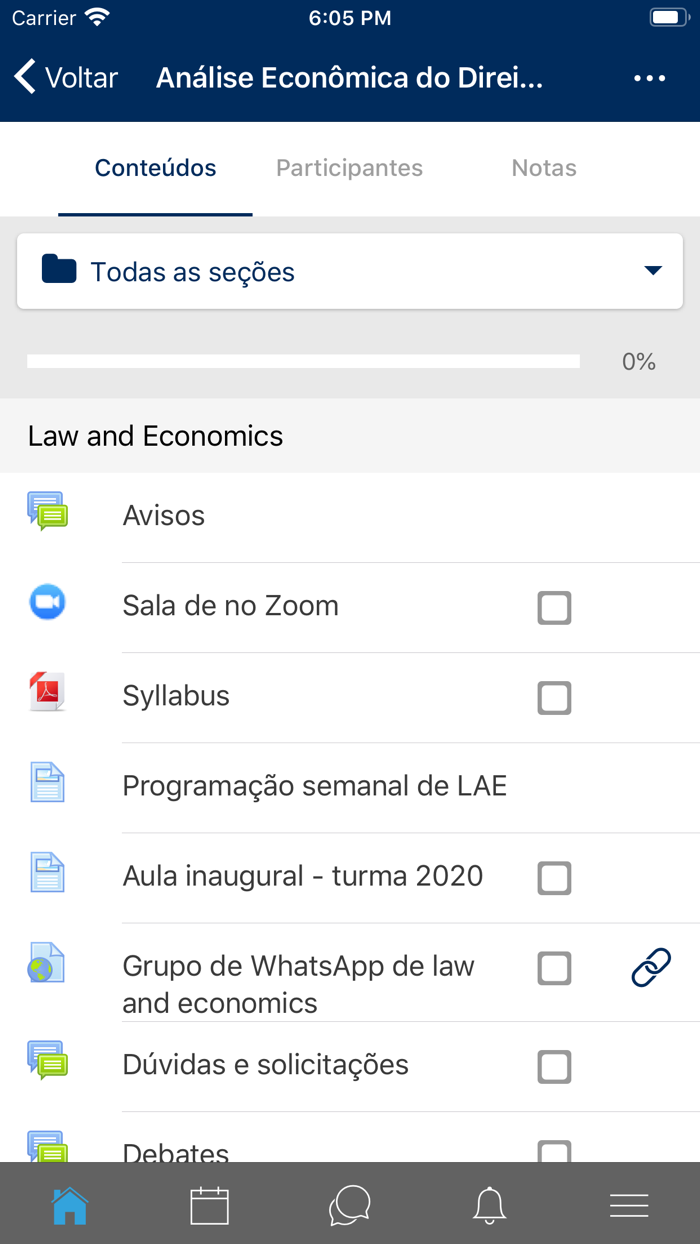Image resolution: width=700 pixels, height=1244 pixels.
Task: Open the calendar tab in bottom bar
Action: point(210,1206)
